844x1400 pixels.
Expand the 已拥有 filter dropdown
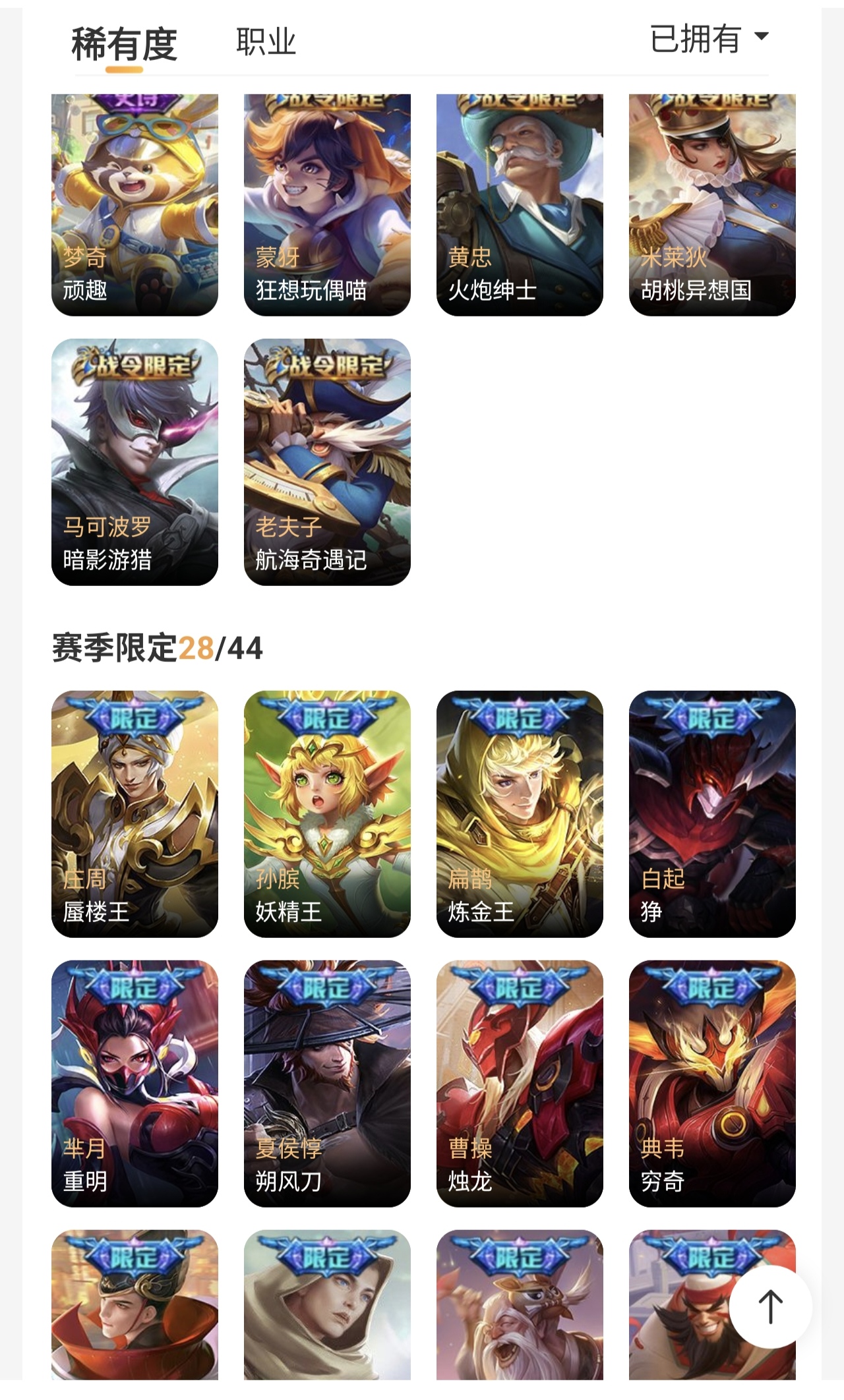[x=709, y=38]
